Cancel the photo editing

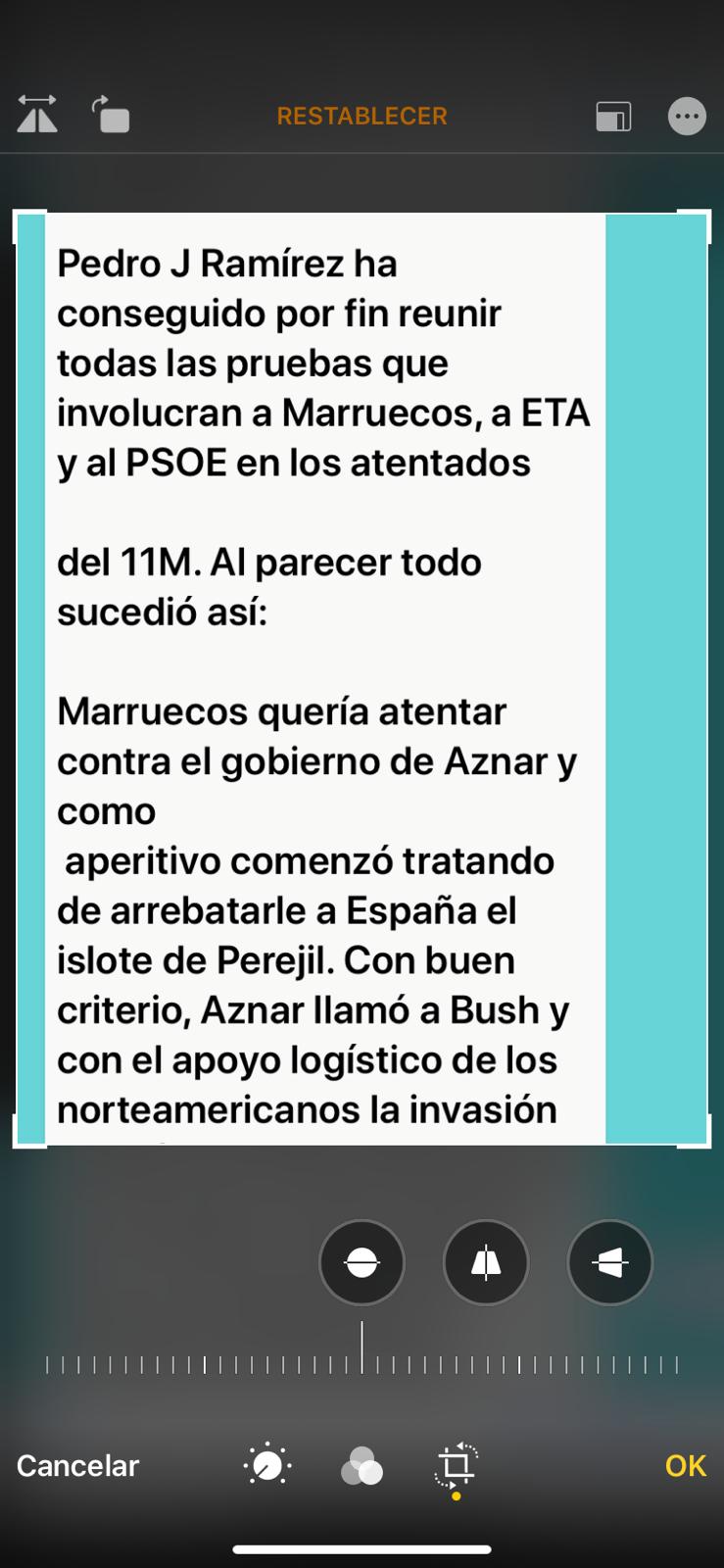click(78, 1465)
